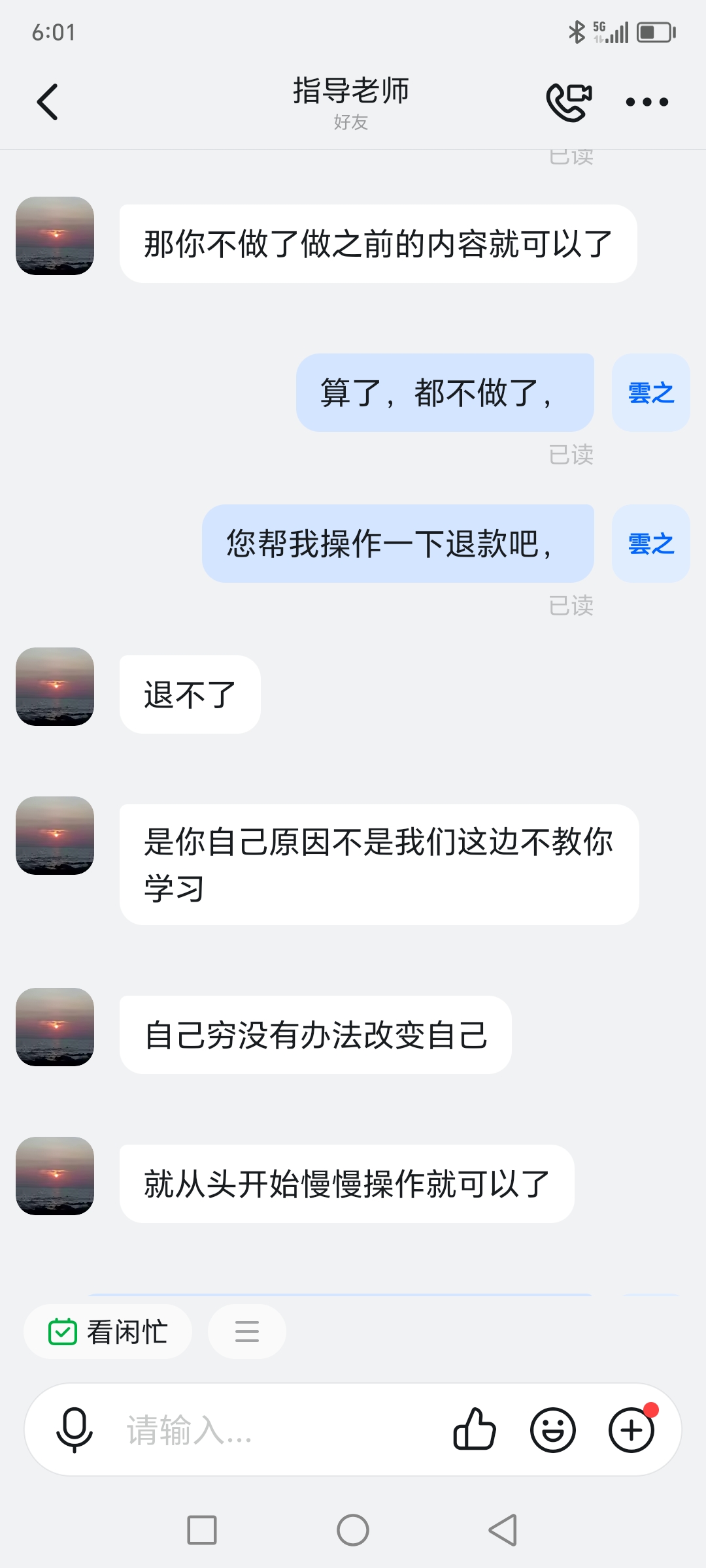
Task: Focus the 请输入 message field
Action: [275, 1429]
